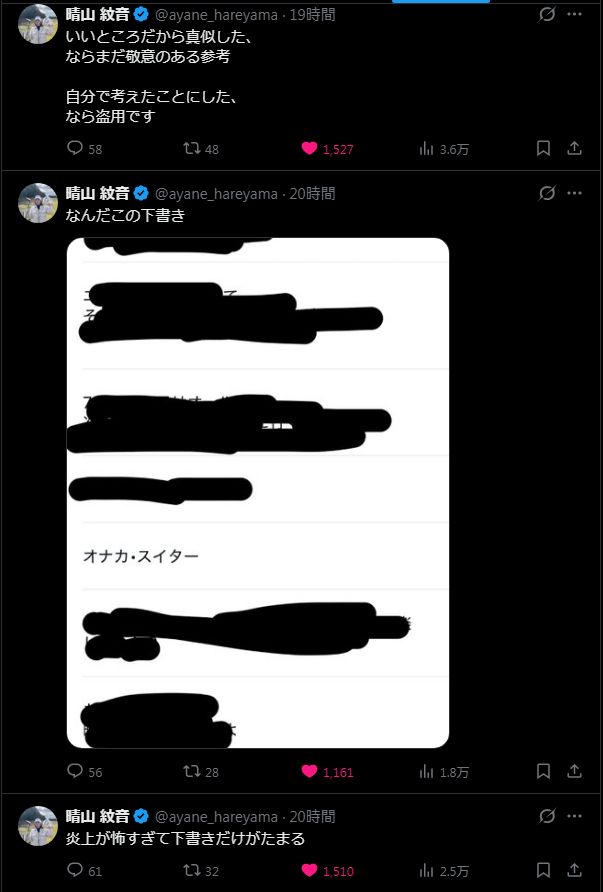This screenshot has height=892, width=603.
Task: Share the なんだこの下書き post
Action: click(x=574, y=771)
